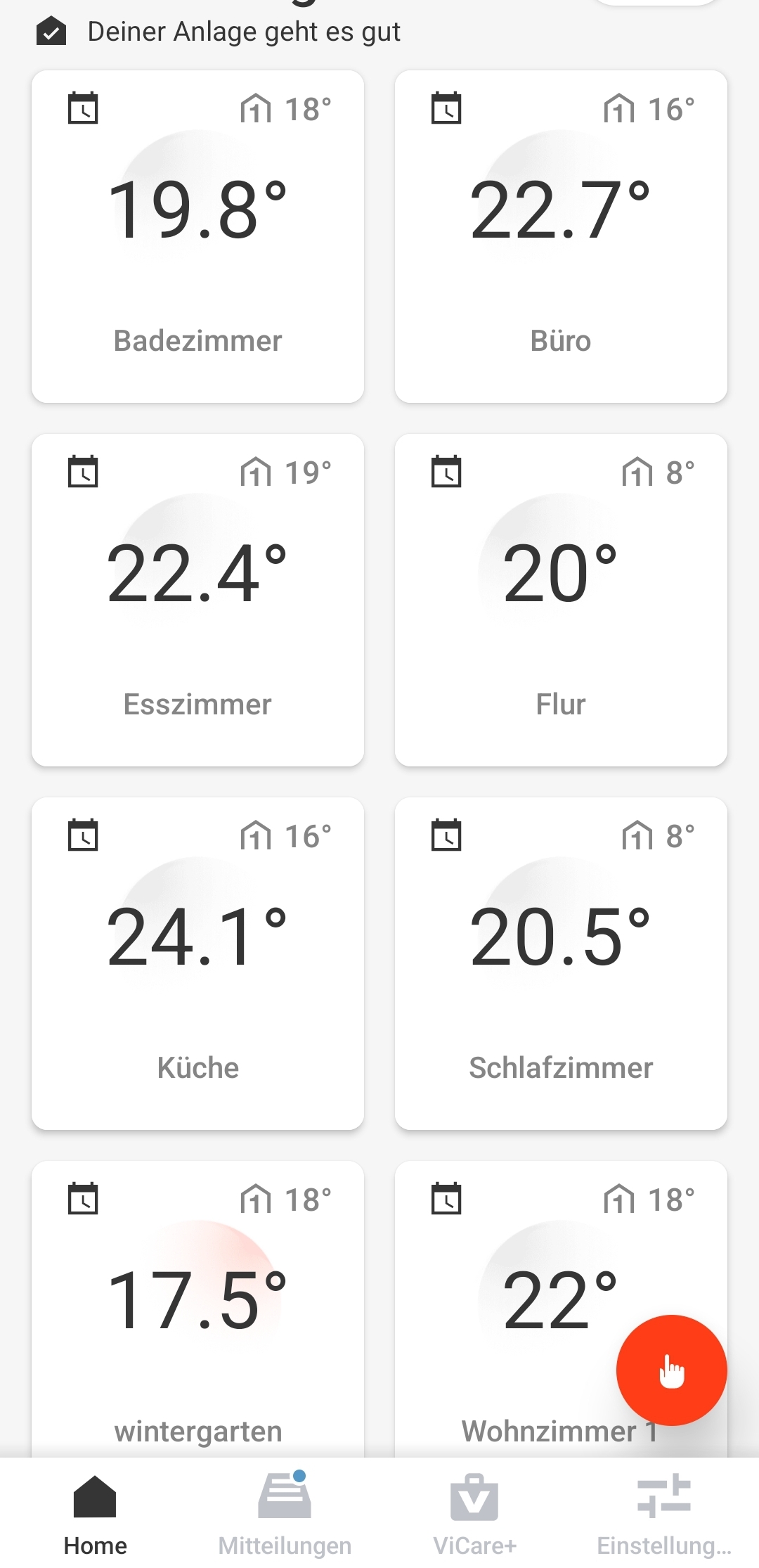Image resolution: width=759 pixels, height=1568 pixels.
Task: View the Küche room card
Action: (197, 963)
